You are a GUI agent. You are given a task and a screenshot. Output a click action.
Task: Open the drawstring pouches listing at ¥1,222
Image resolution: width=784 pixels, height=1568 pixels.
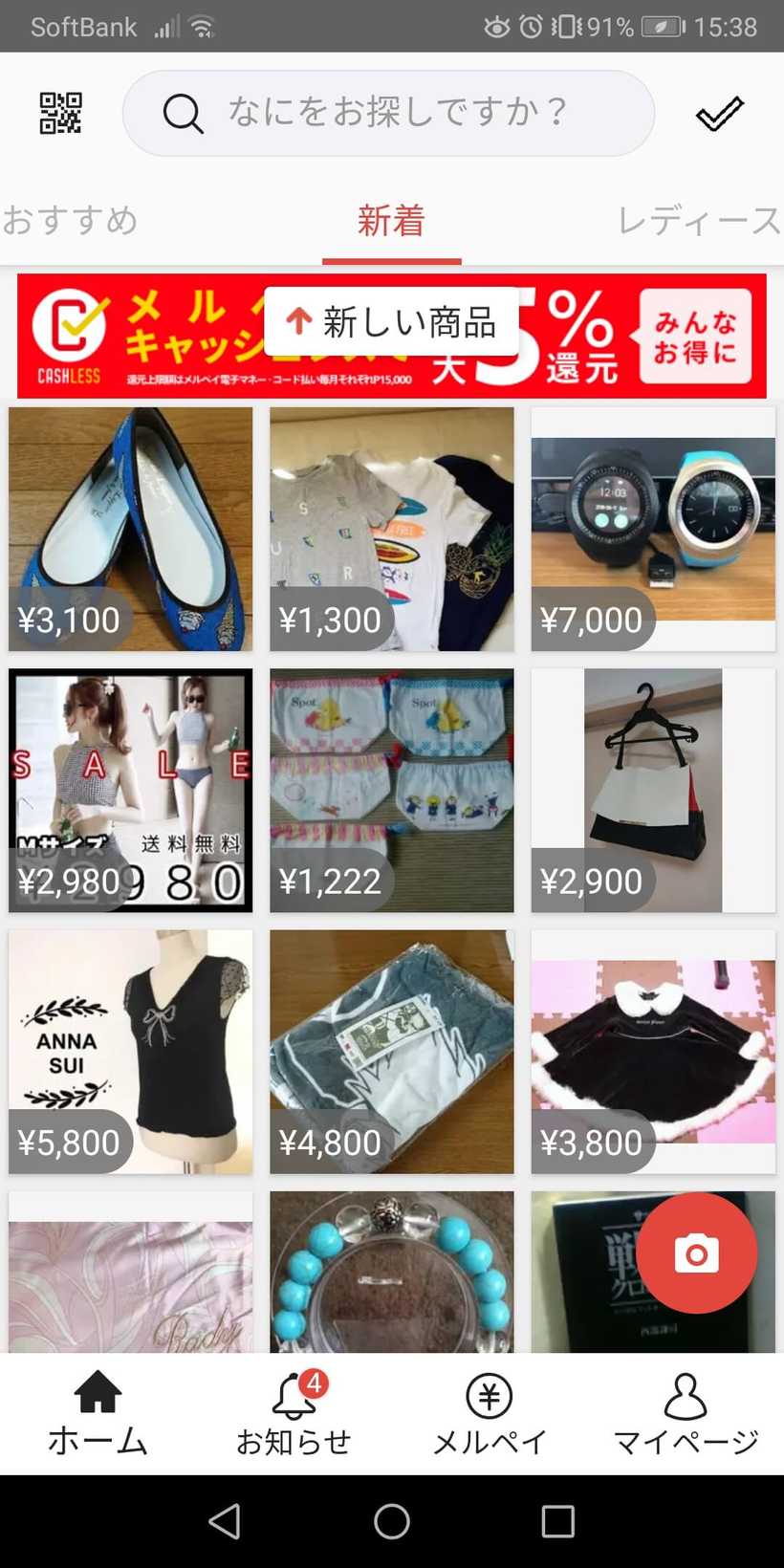(392, 790)
